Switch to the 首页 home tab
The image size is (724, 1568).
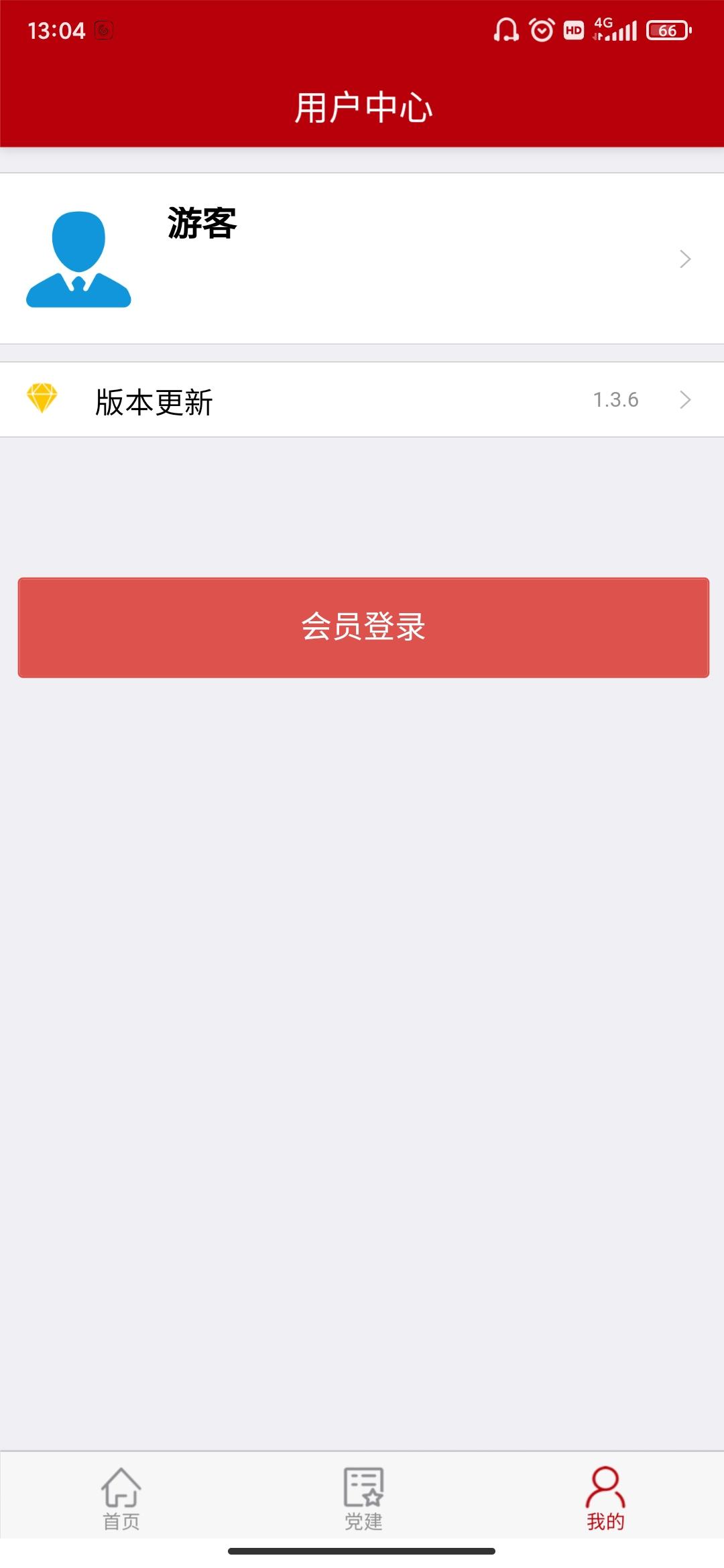[121, 1499]
